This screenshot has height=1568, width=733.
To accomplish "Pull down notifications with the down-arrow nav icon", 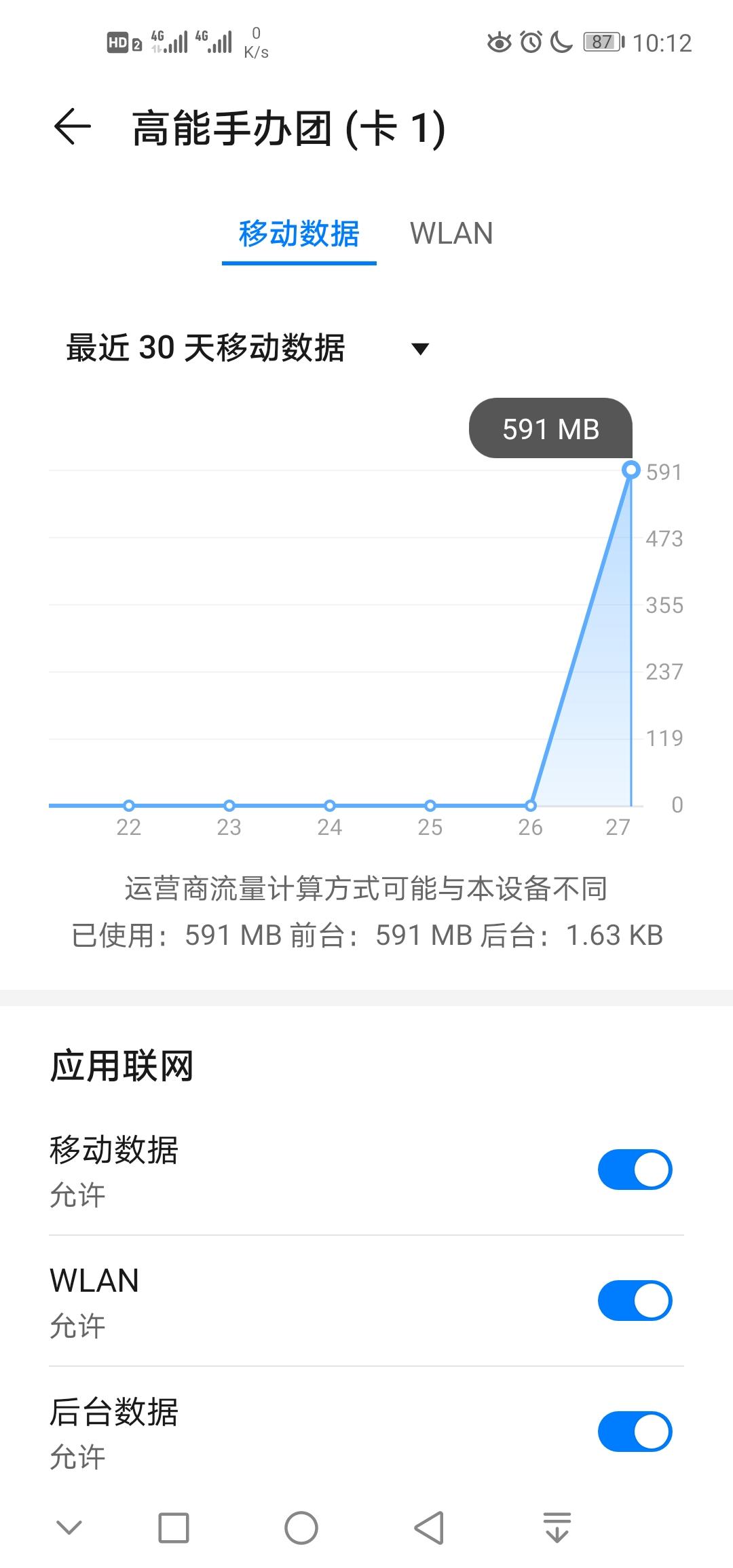I will tap(557, 1528).
